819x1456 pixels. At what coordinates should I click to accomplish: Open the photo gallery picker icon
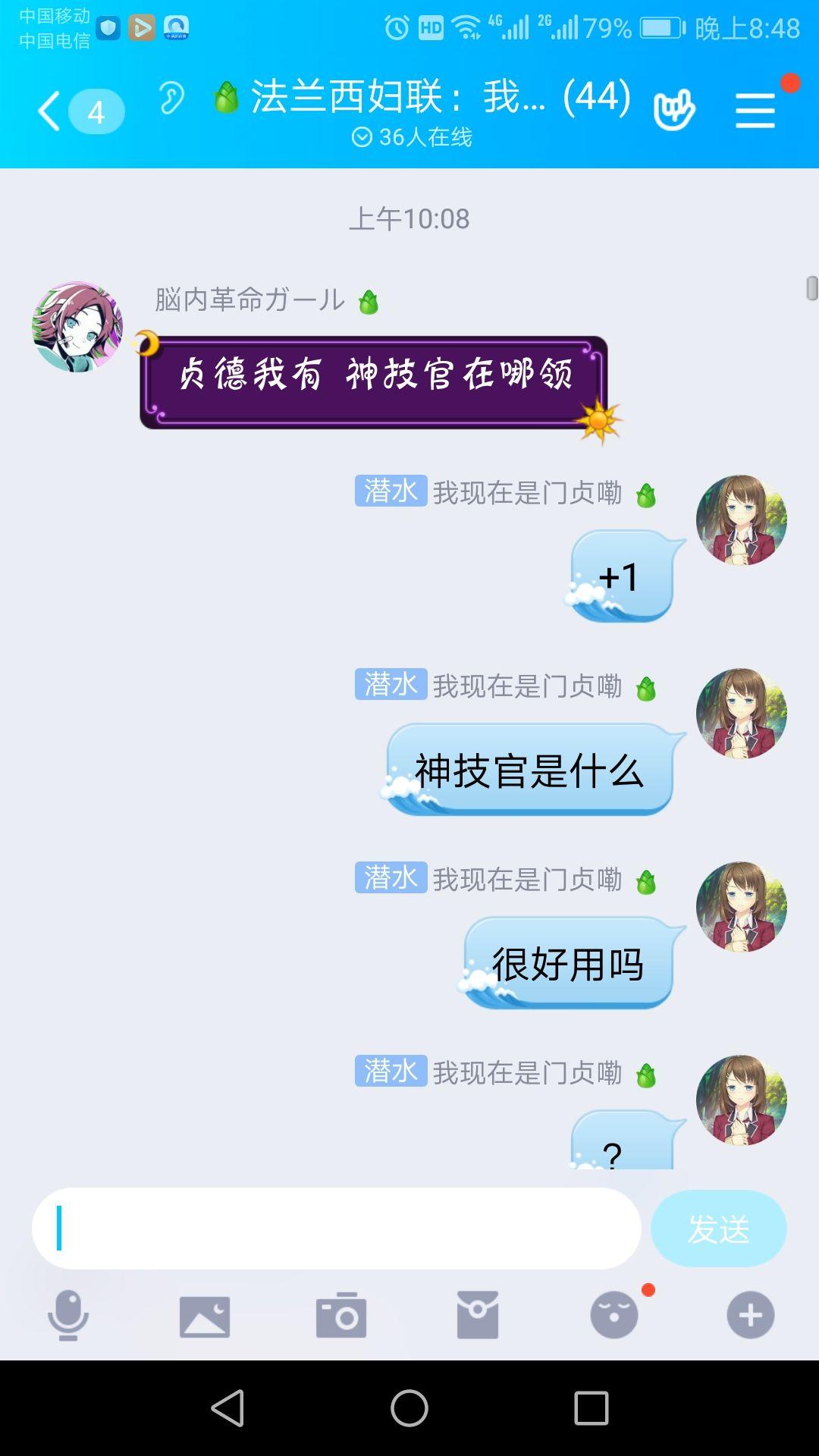click(x=205, y=1316)
